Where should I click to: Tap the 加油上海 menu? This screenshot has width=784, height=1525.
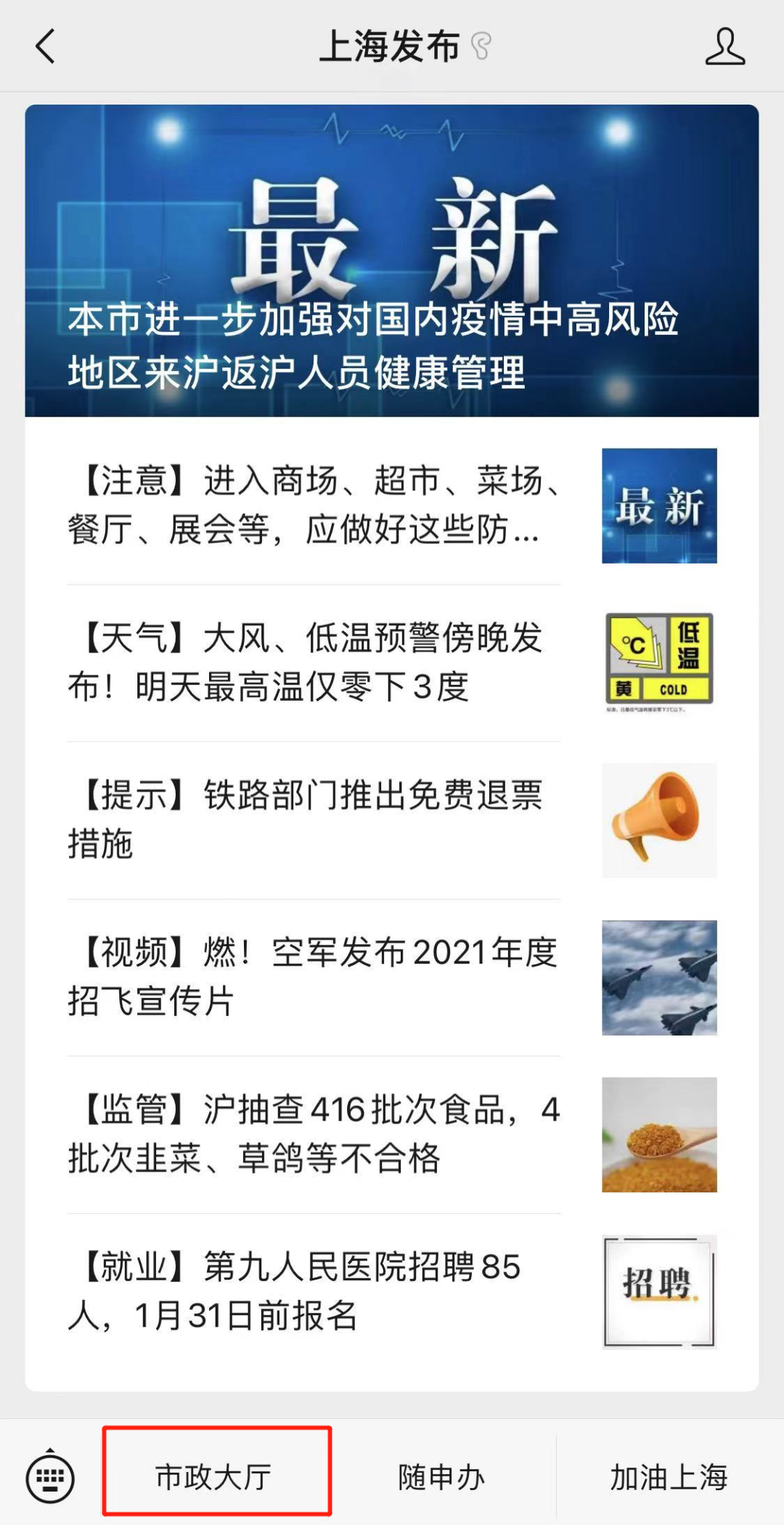coord(669,1476)
